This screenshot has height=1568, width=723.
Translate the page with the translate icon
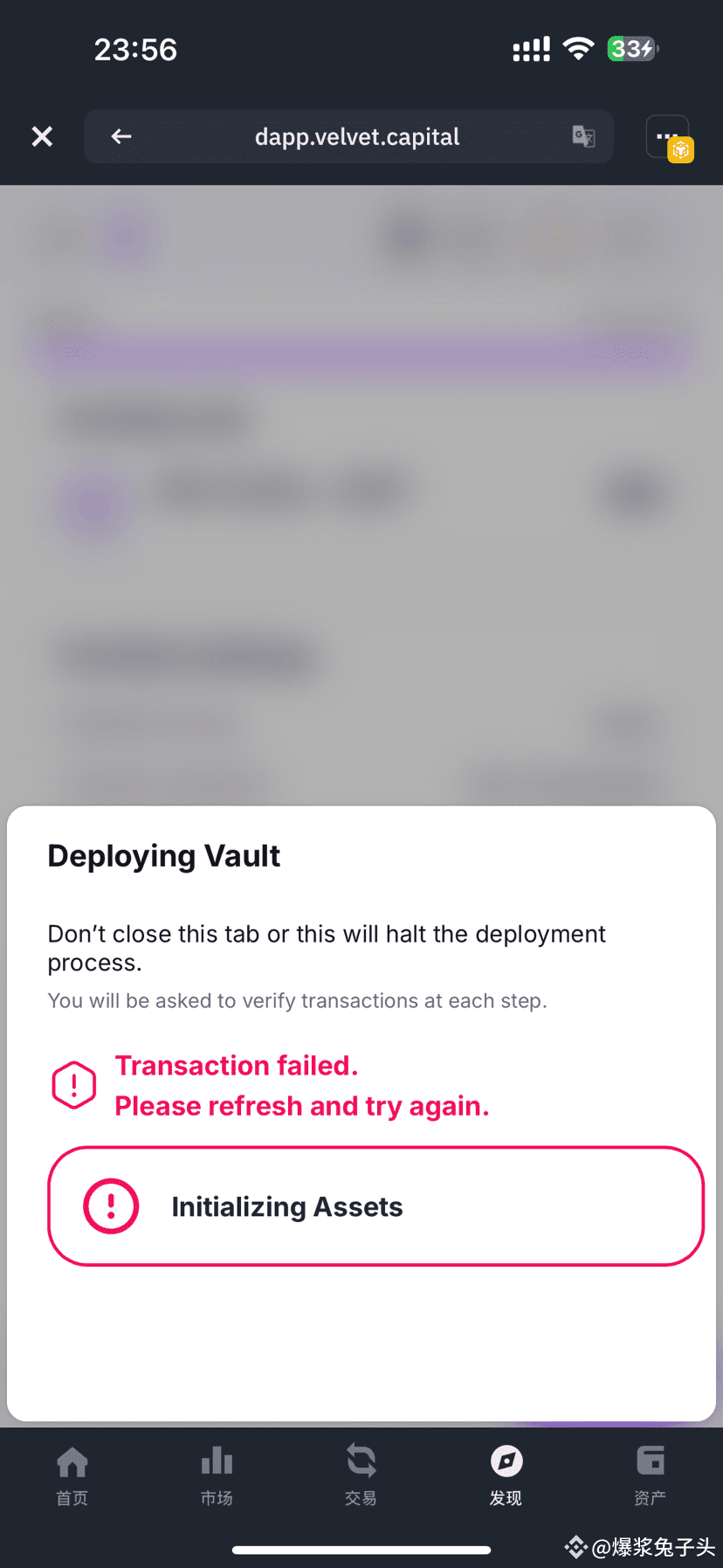click(x=583, y=136)
